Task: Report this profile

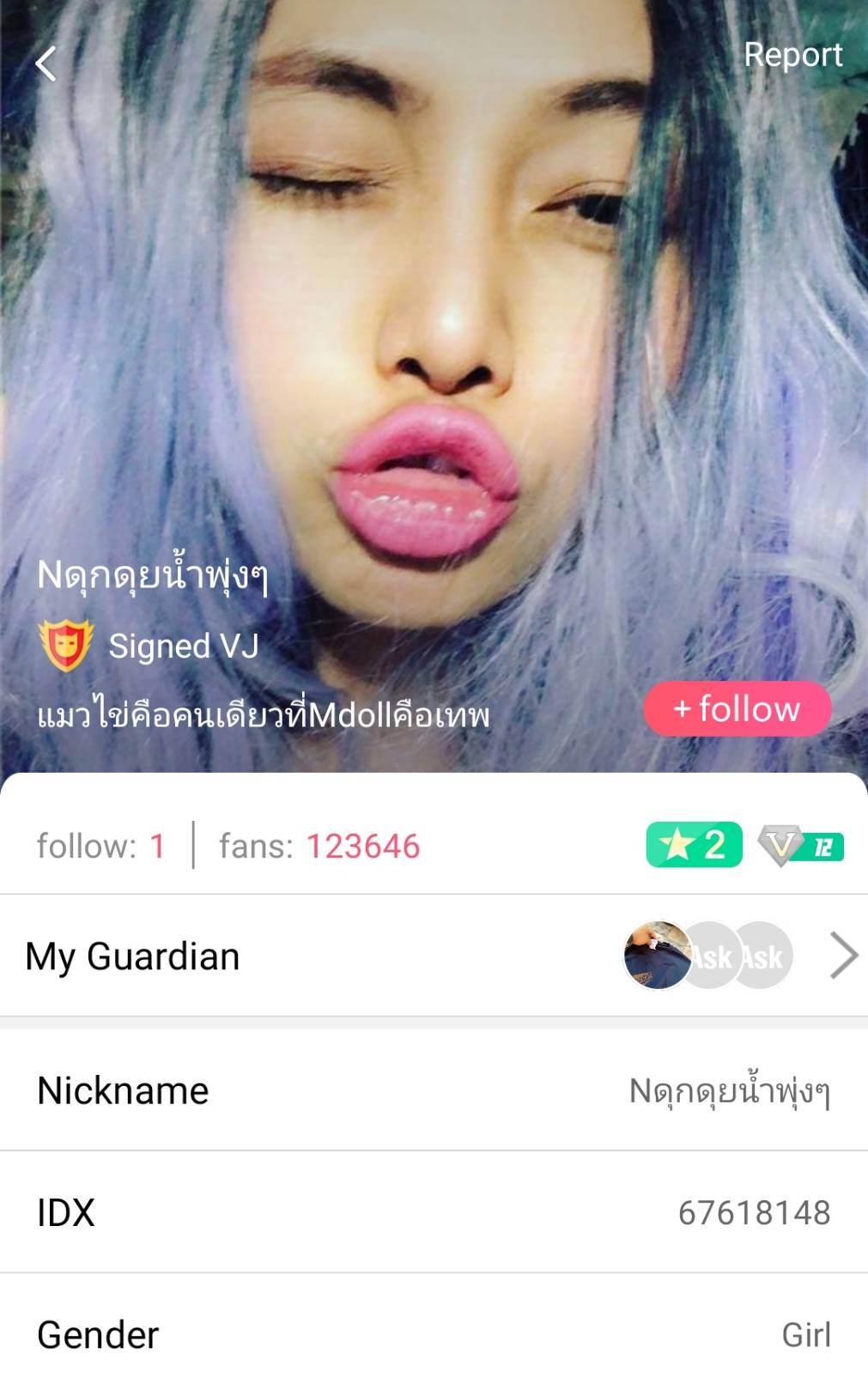Action: tap(792, 55)
